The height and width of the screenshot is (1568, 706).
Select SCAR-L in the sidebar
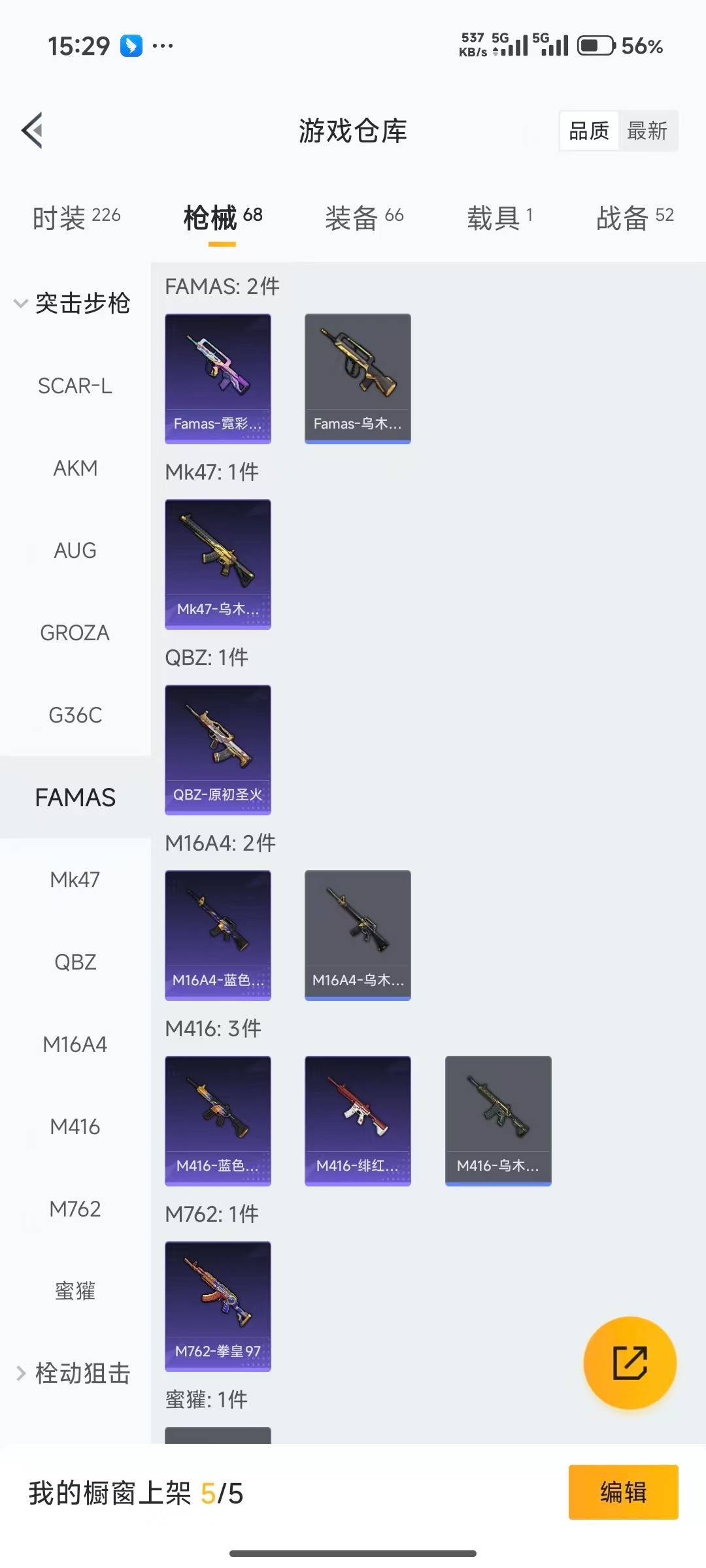pyautogui.click(x=75, y=386)
